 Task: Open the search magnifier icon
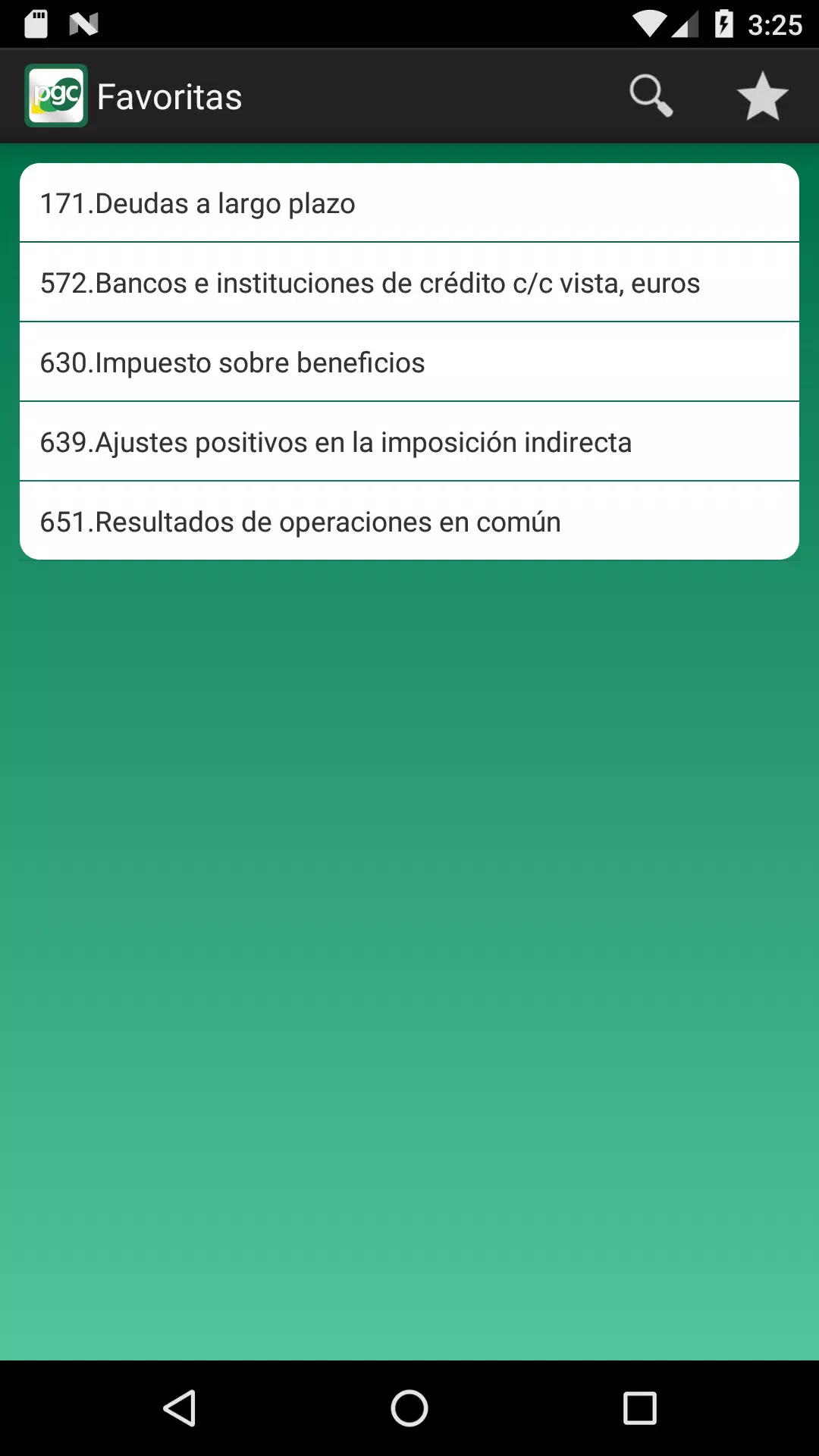tap(651, 96)
